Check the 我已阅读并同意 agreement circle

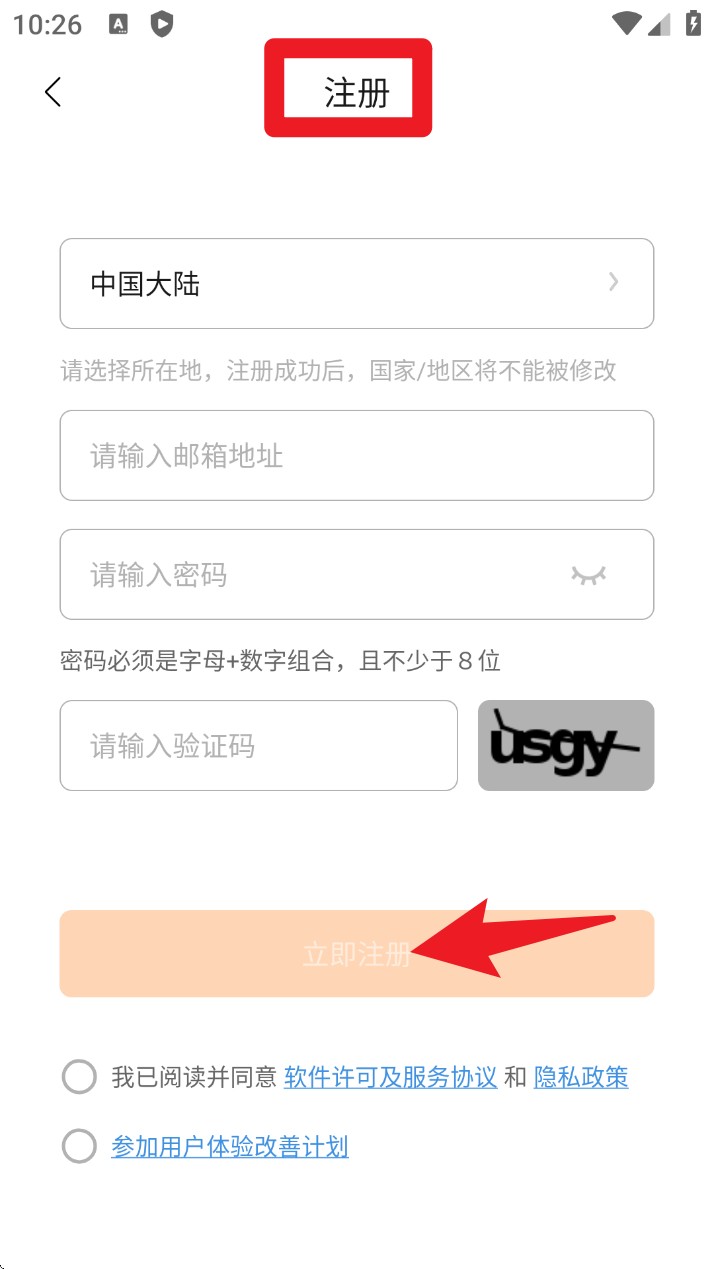click(x=79, y=1077)
